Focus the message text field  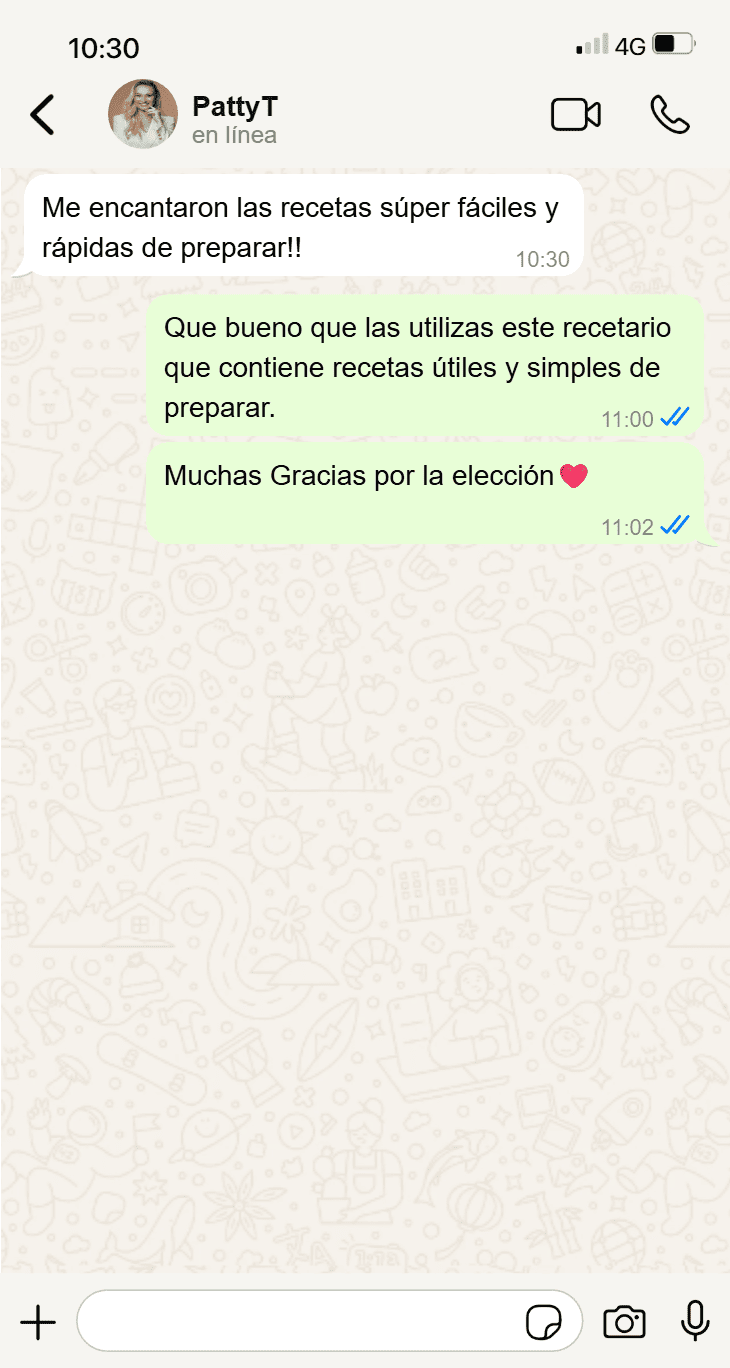click(300, 1322)
